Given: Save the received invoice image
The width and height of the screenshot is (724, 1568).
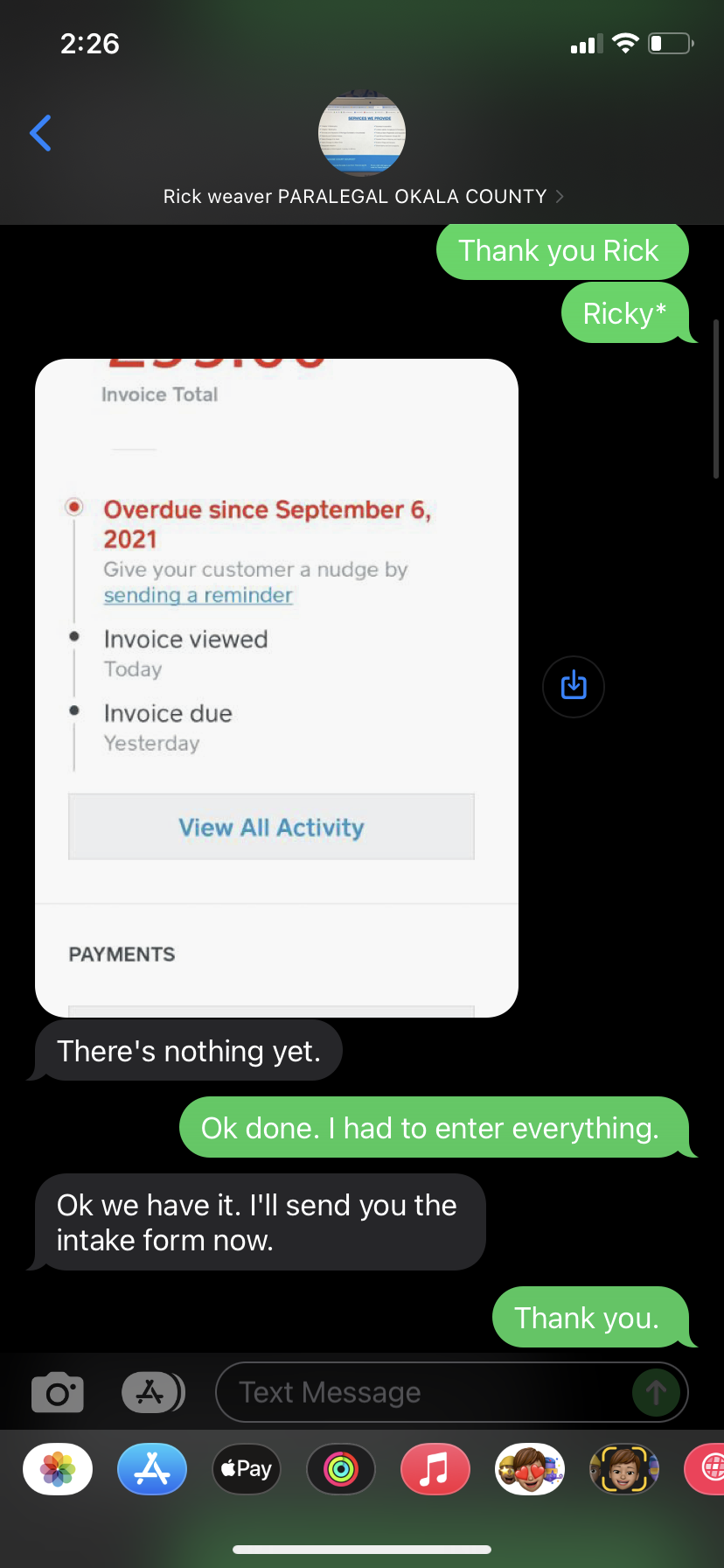Looking at the screenshot, I should point(574,686).
